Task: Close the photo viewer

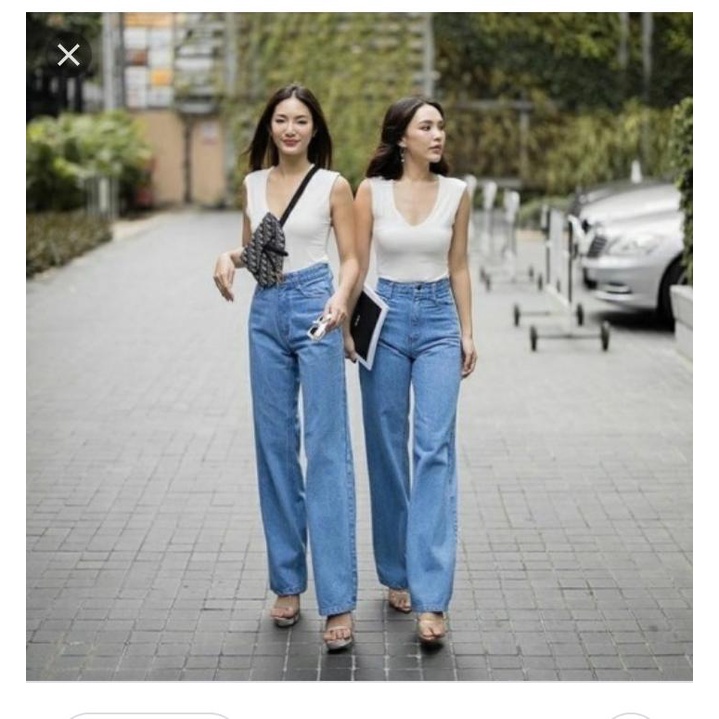Action: click(68, 55)
